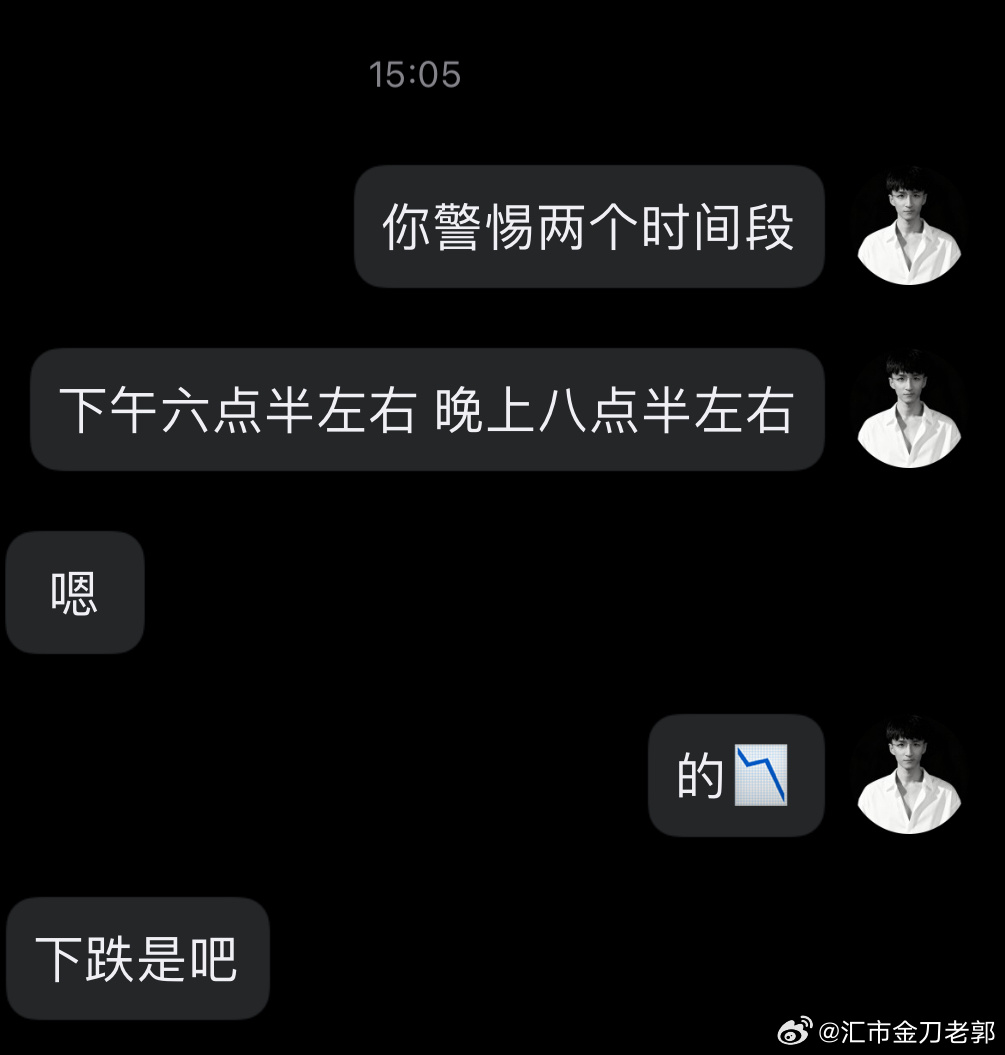
Task: Click the "15:05" timestamp
Action: (x=415, y=74)
